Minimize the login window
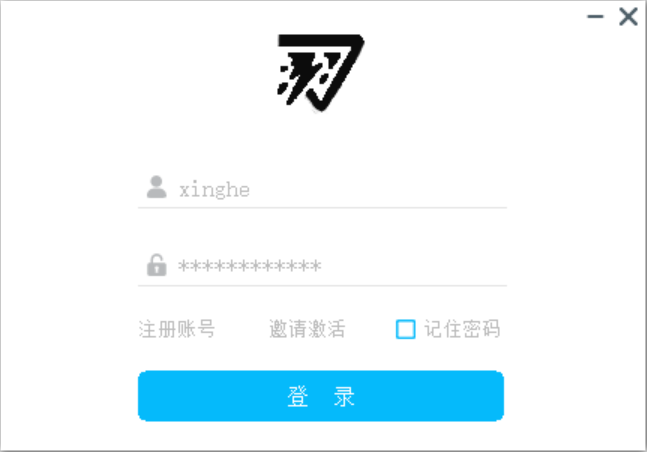The image size is (647, 452). tap(596, 17)
